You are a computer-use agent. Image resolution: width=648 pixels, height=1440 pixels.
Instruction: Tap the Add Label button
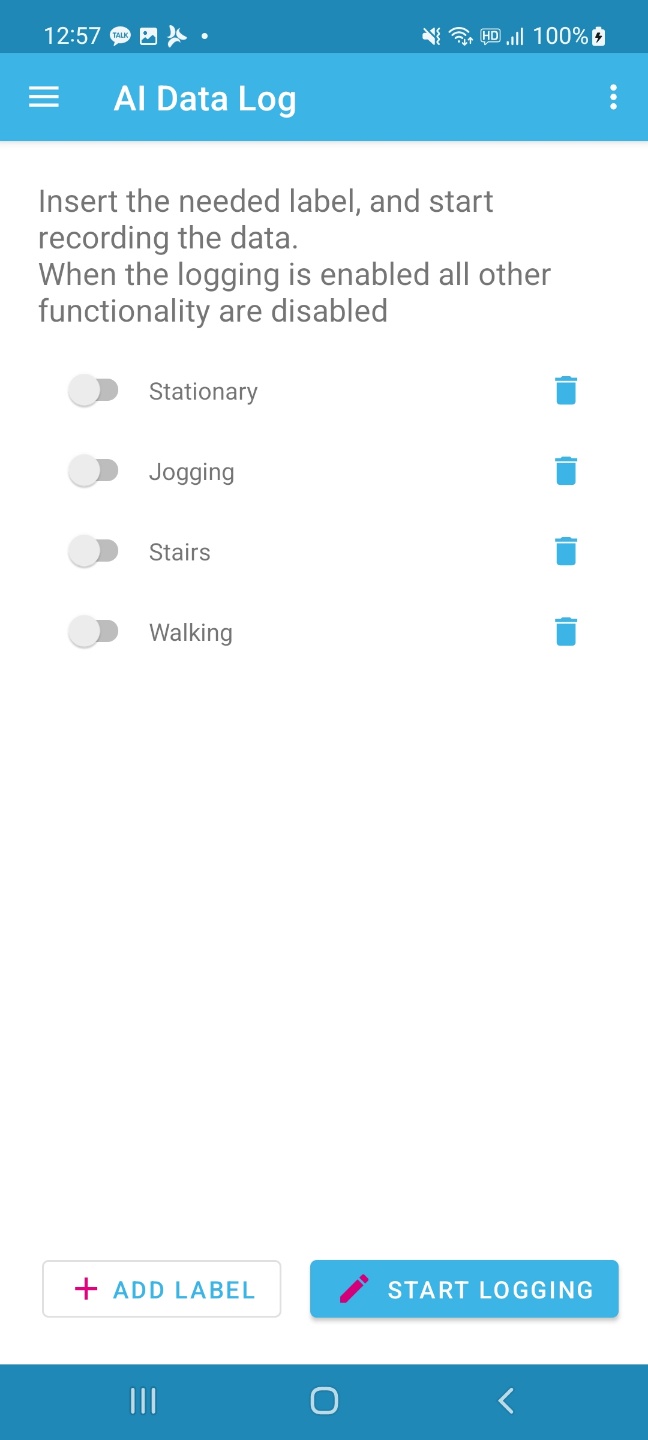coord(162,1289)
